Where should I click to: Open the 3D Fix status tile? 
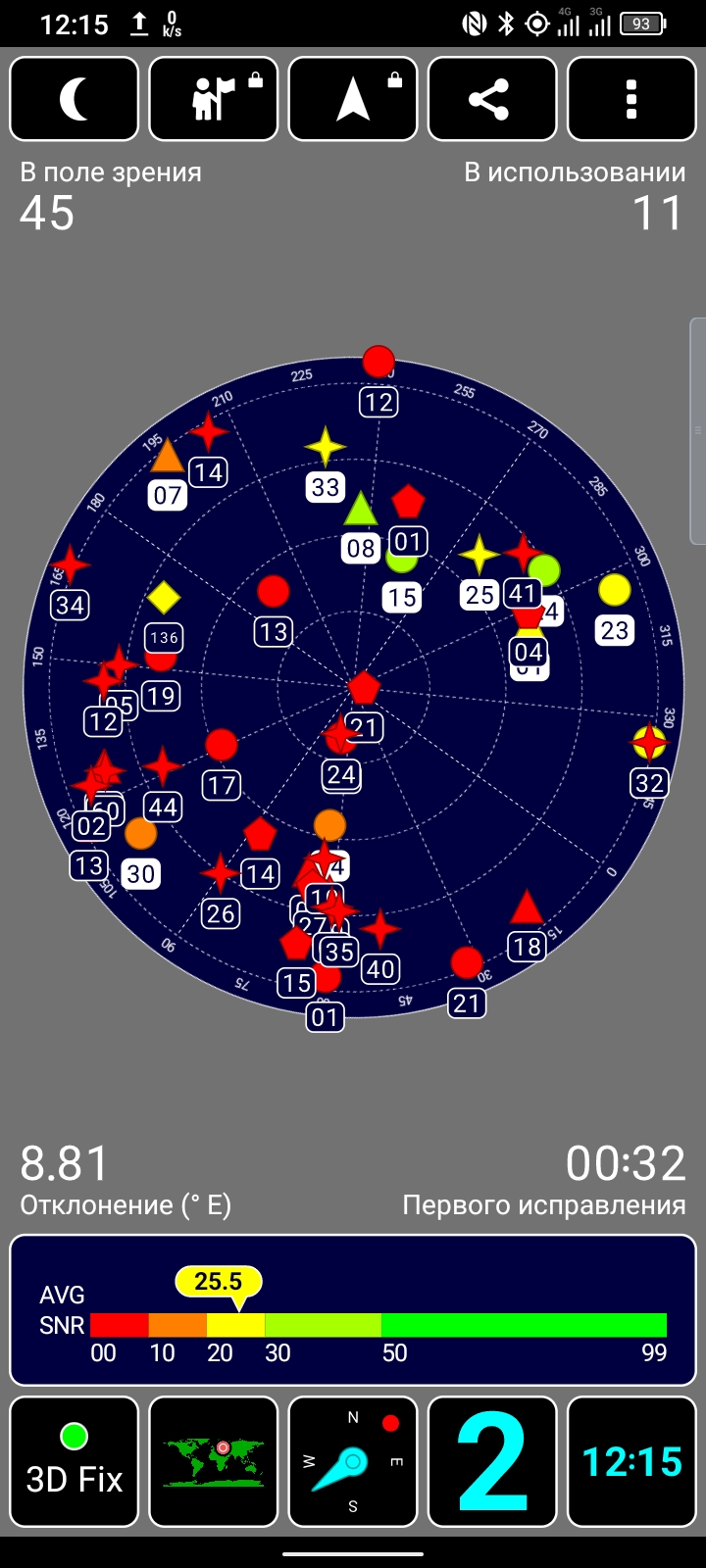(x=75, y=1461)
